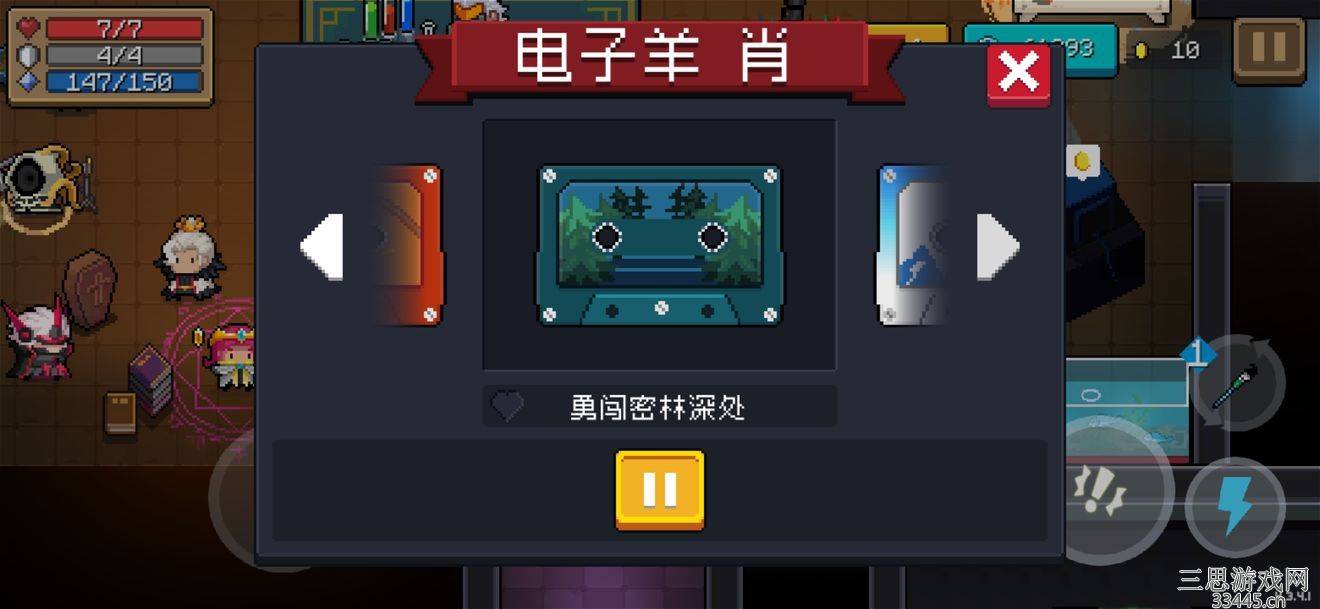Image resolution: width=1320 pixels, height=609 pixels.
Task: Go to the previous cassette tape
Action: (x=322, y=246)
